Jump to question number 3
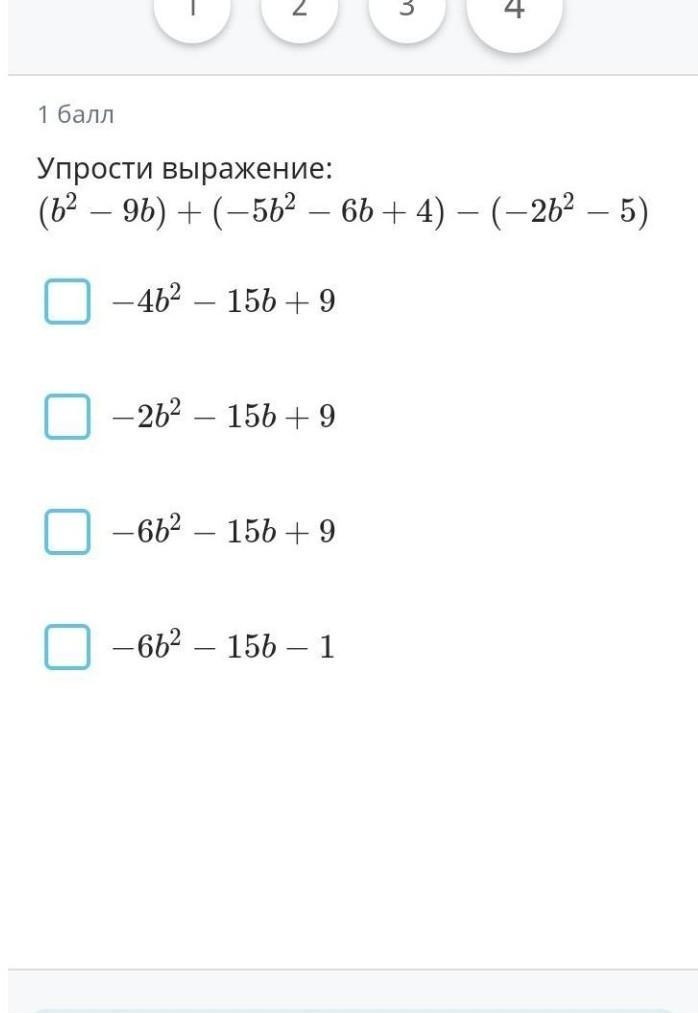This screenshot has height=1013, width=698. (407, 10)
